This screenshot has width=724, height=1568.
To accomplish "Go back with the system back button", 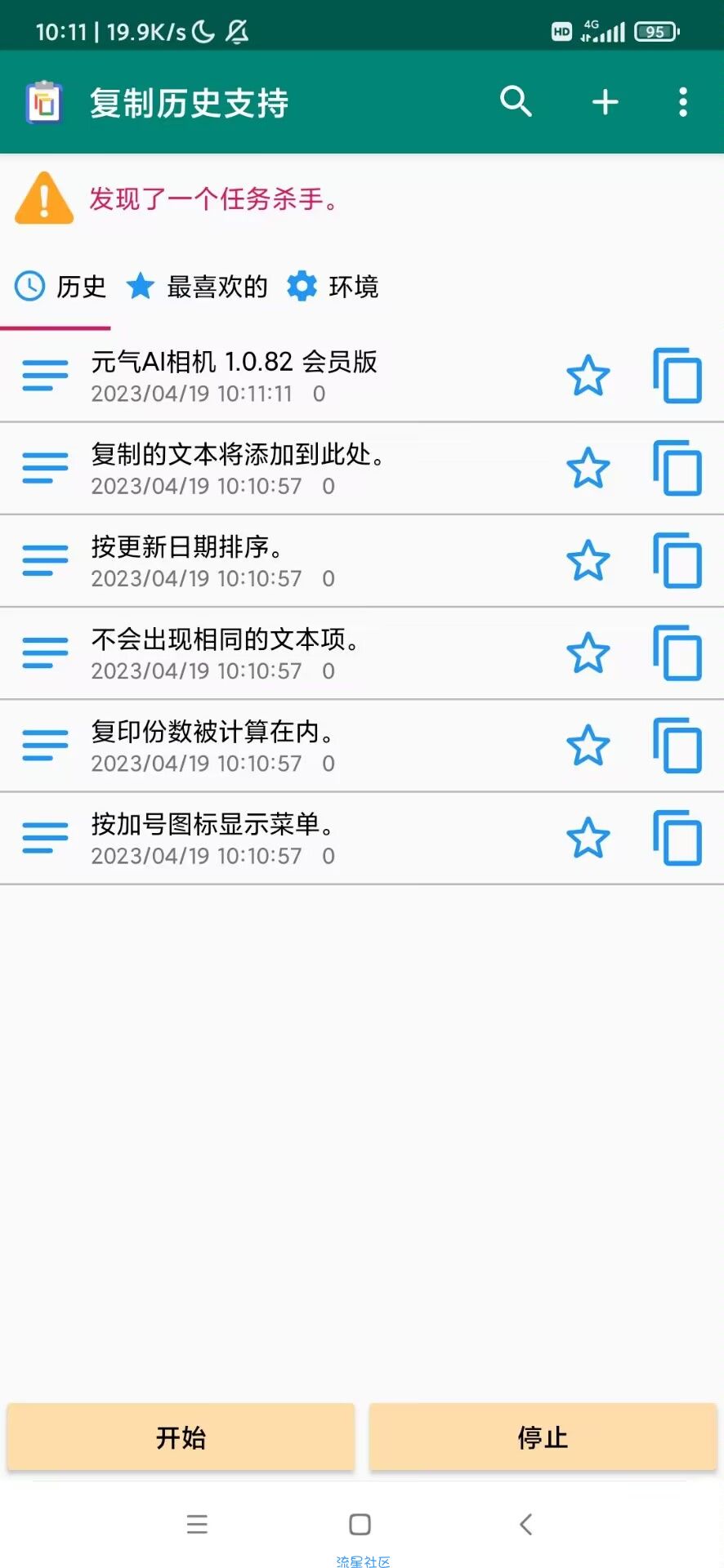I will coord(526,1524).
